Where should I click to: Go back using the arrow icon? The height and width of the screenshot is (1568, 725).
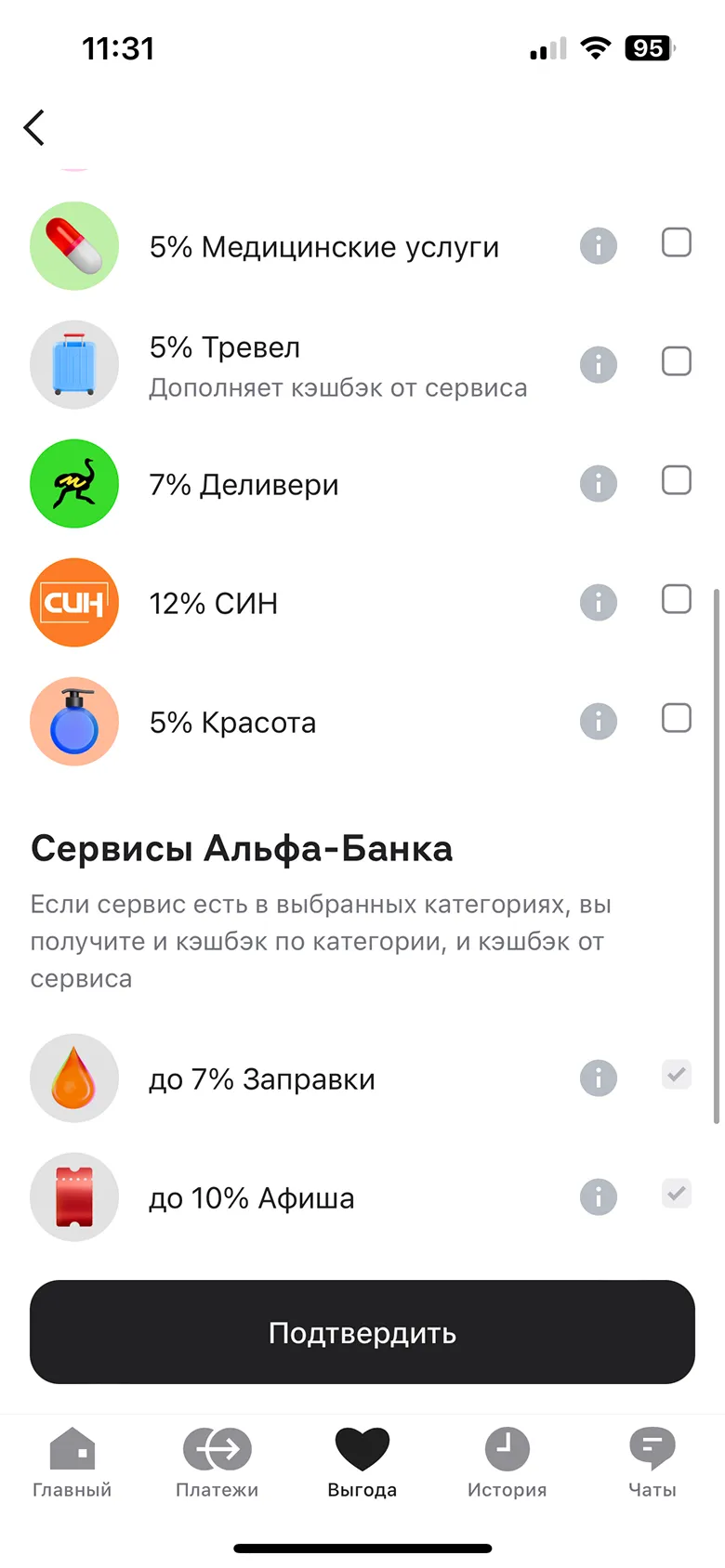coord(34,128)
